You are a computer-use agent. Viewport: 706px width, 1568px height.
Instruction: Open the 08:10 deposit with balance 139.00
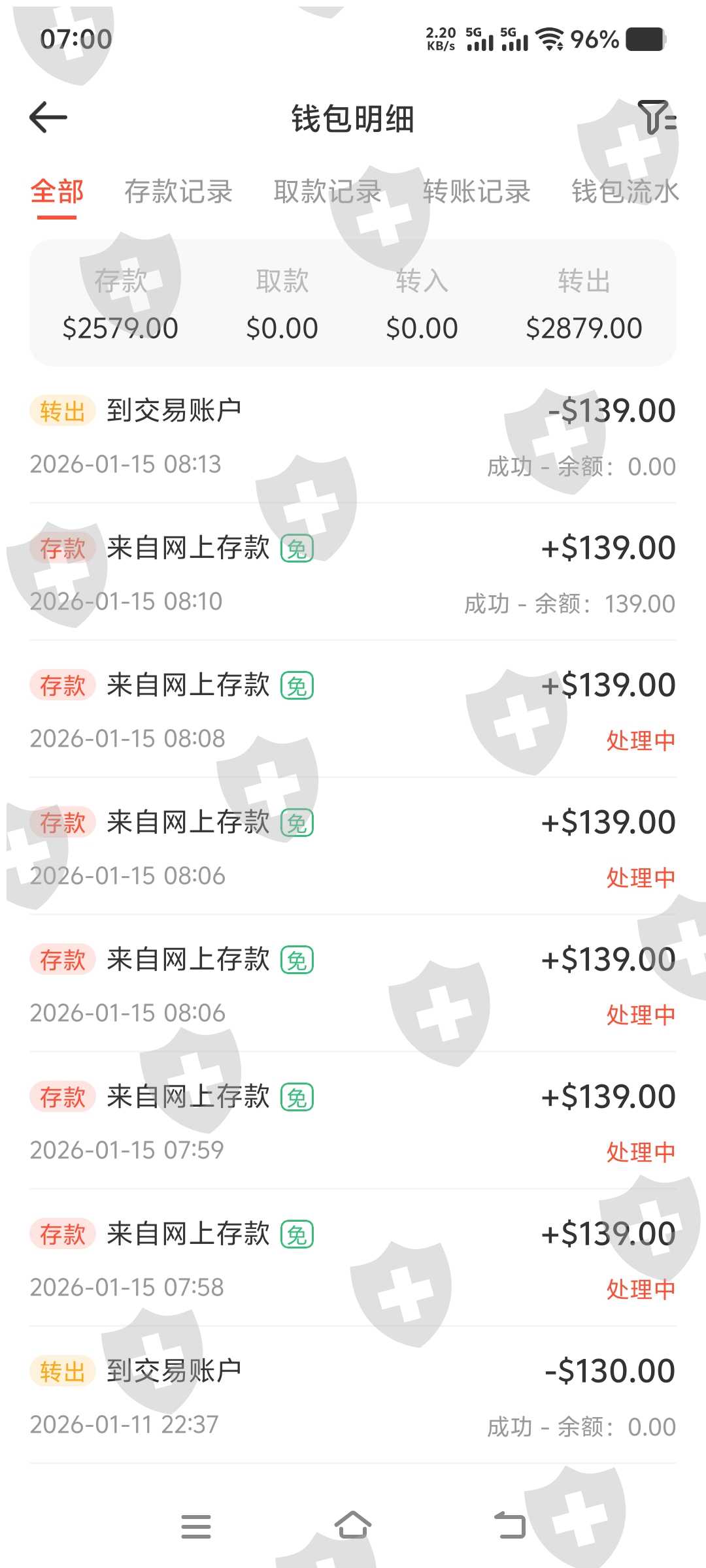pyautogui.click(x=353, y=574)
